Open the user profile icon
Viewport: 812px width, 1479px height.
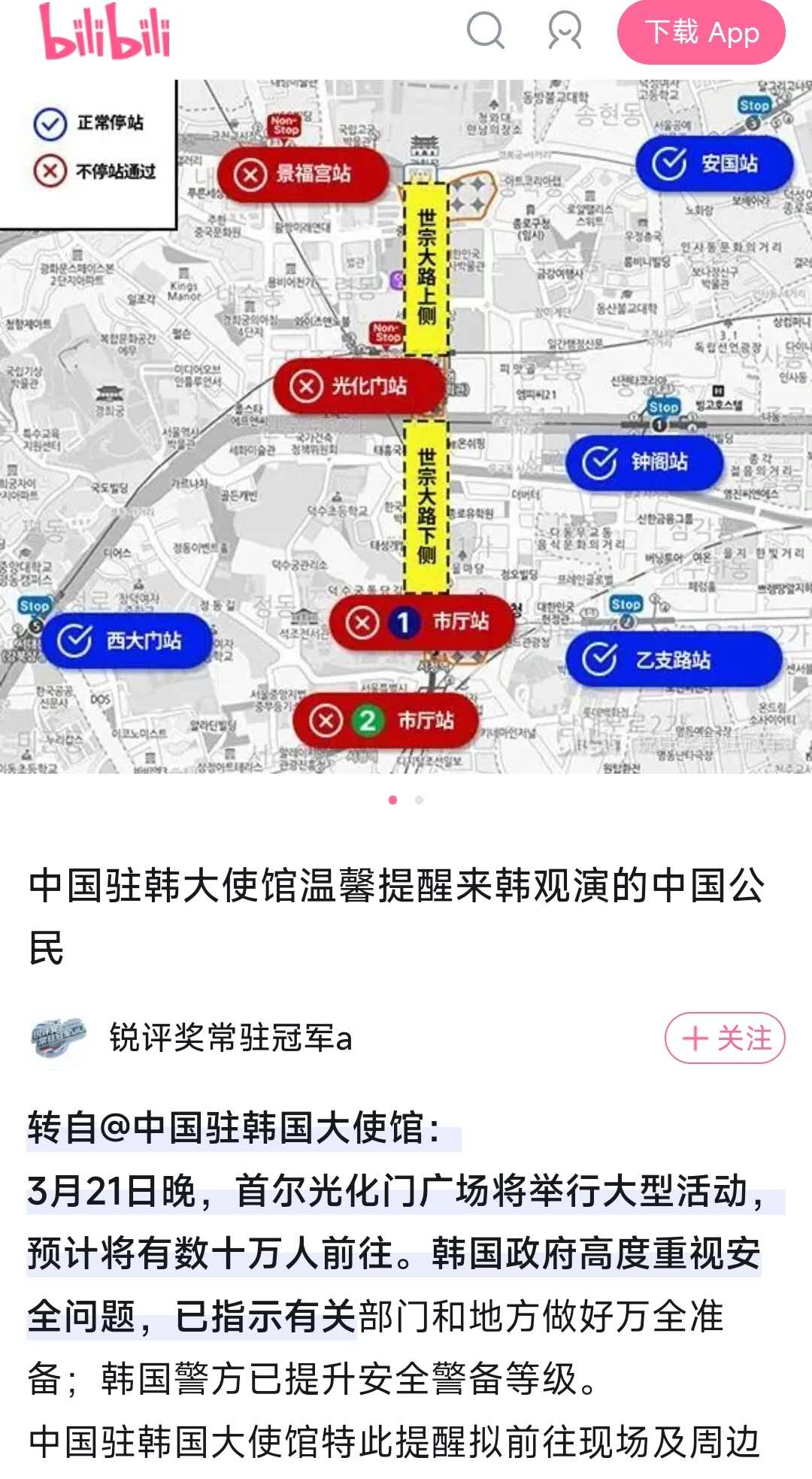(x=565, y=32)
